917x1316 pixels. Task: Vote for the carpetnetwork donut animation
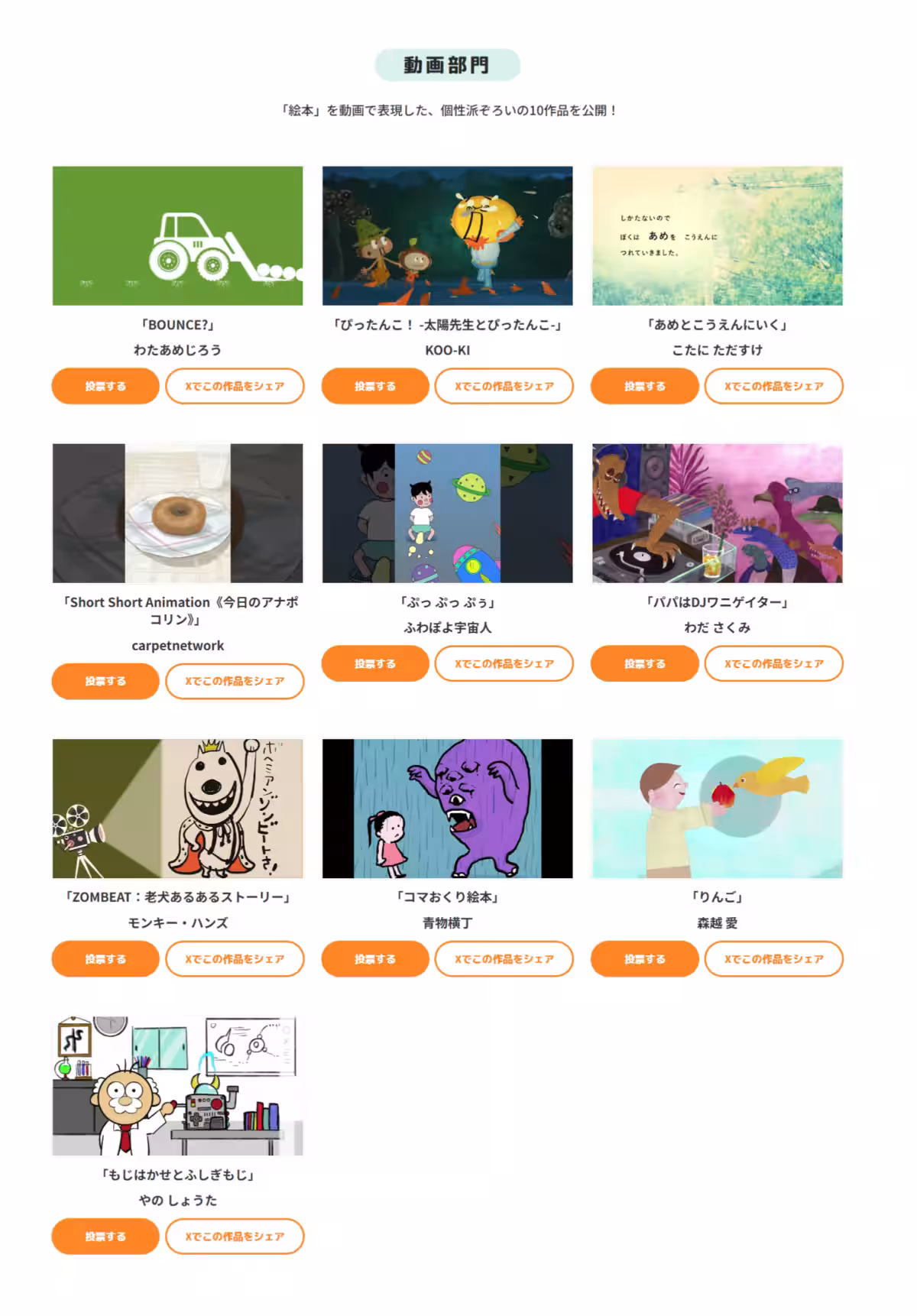pyautogui.click(x=105, y=681)
